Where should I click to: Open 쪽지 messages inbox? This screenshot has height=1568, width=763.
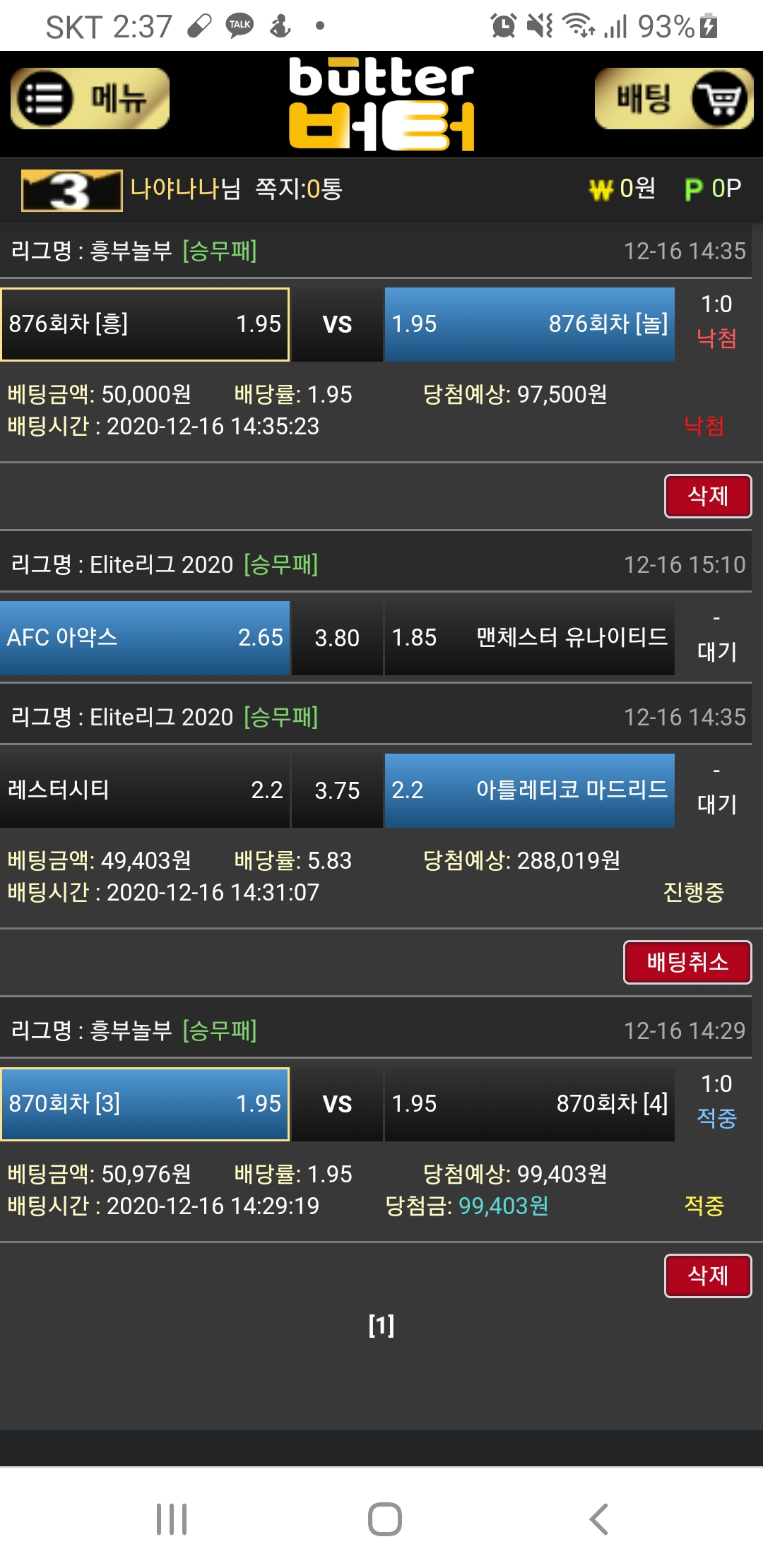coord(298,189)
